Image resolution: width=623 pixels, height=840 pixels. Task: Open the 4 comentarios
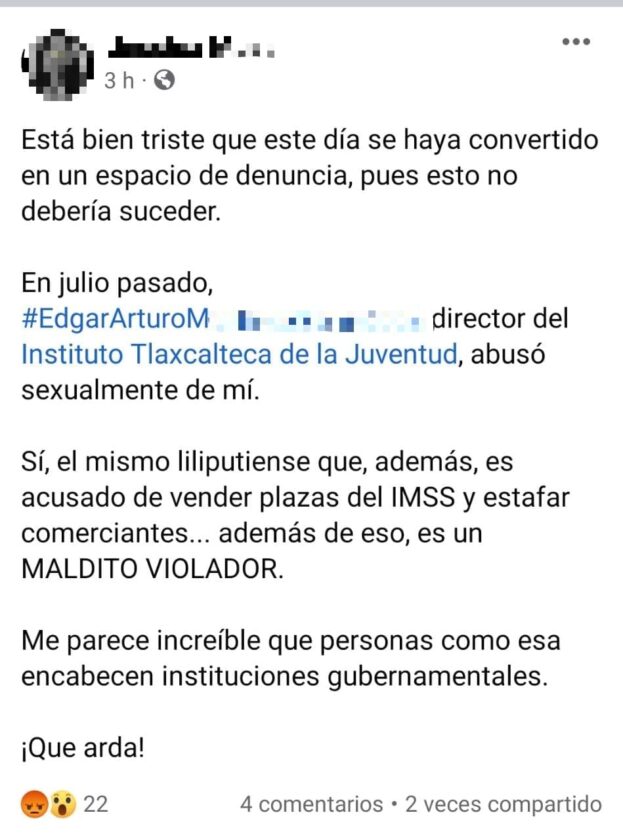pyautogui.click(x=311, y=804)
